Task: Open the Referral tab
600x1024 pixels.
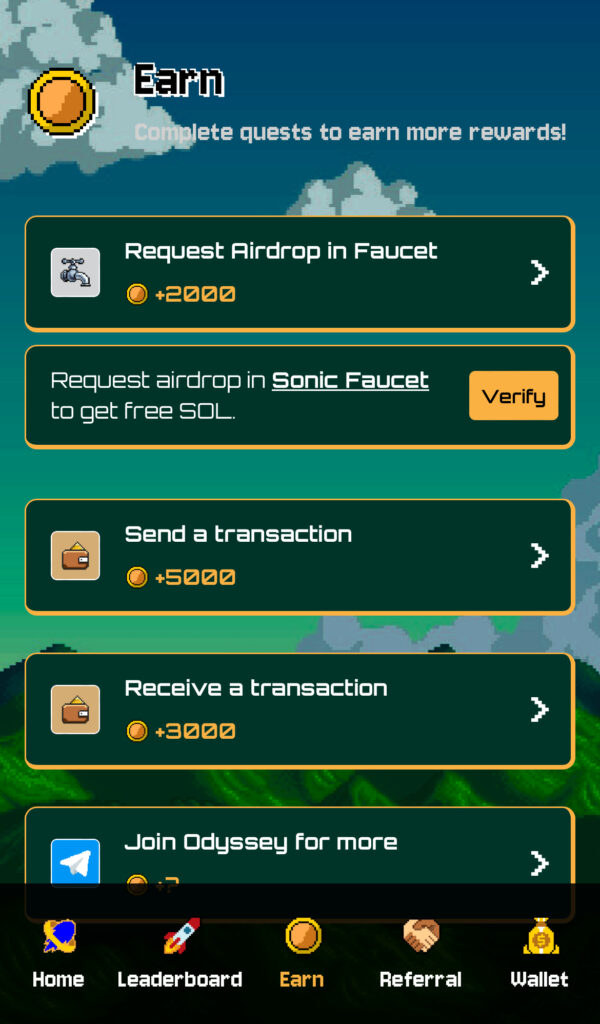Action: (x=421, y=955)
